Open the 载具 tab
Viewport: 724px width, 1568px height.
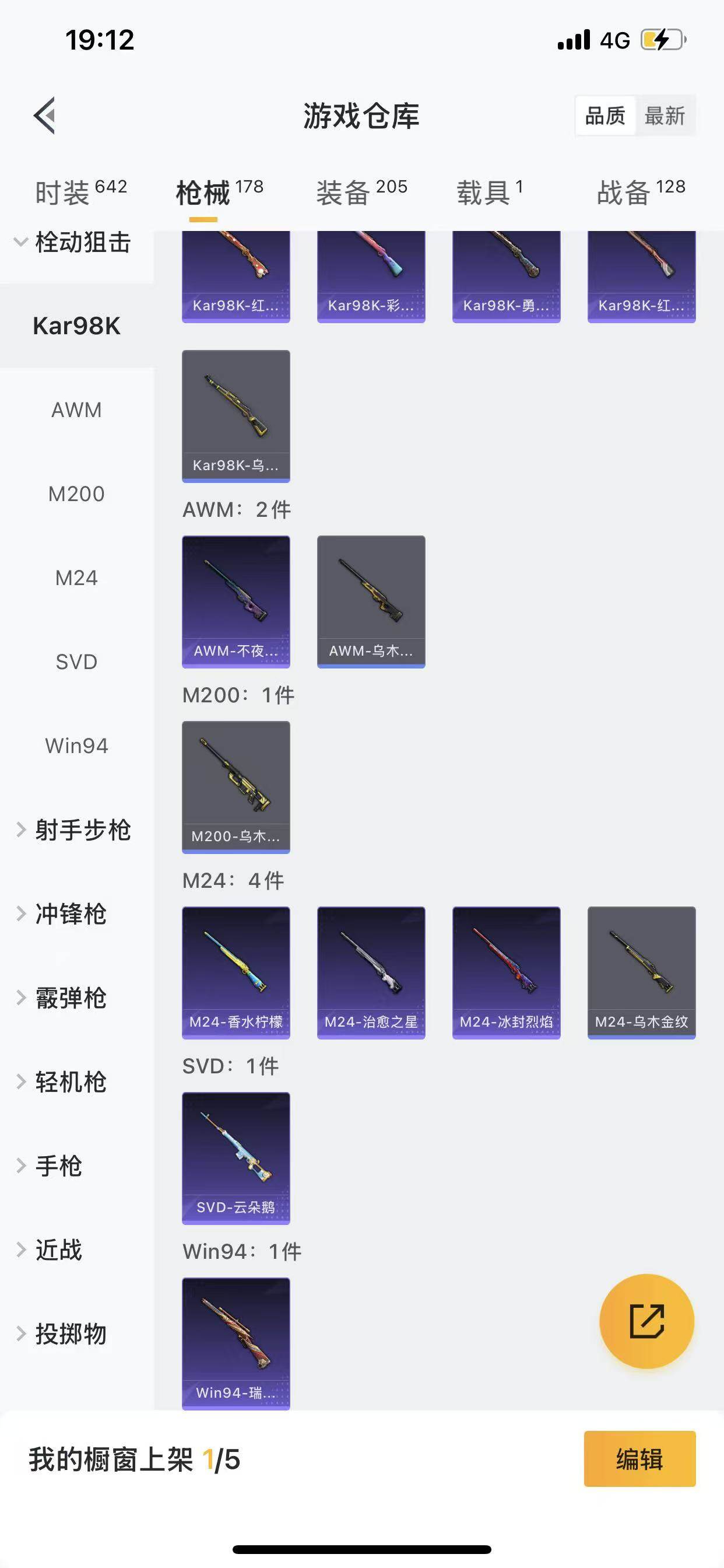coord(490,192)
